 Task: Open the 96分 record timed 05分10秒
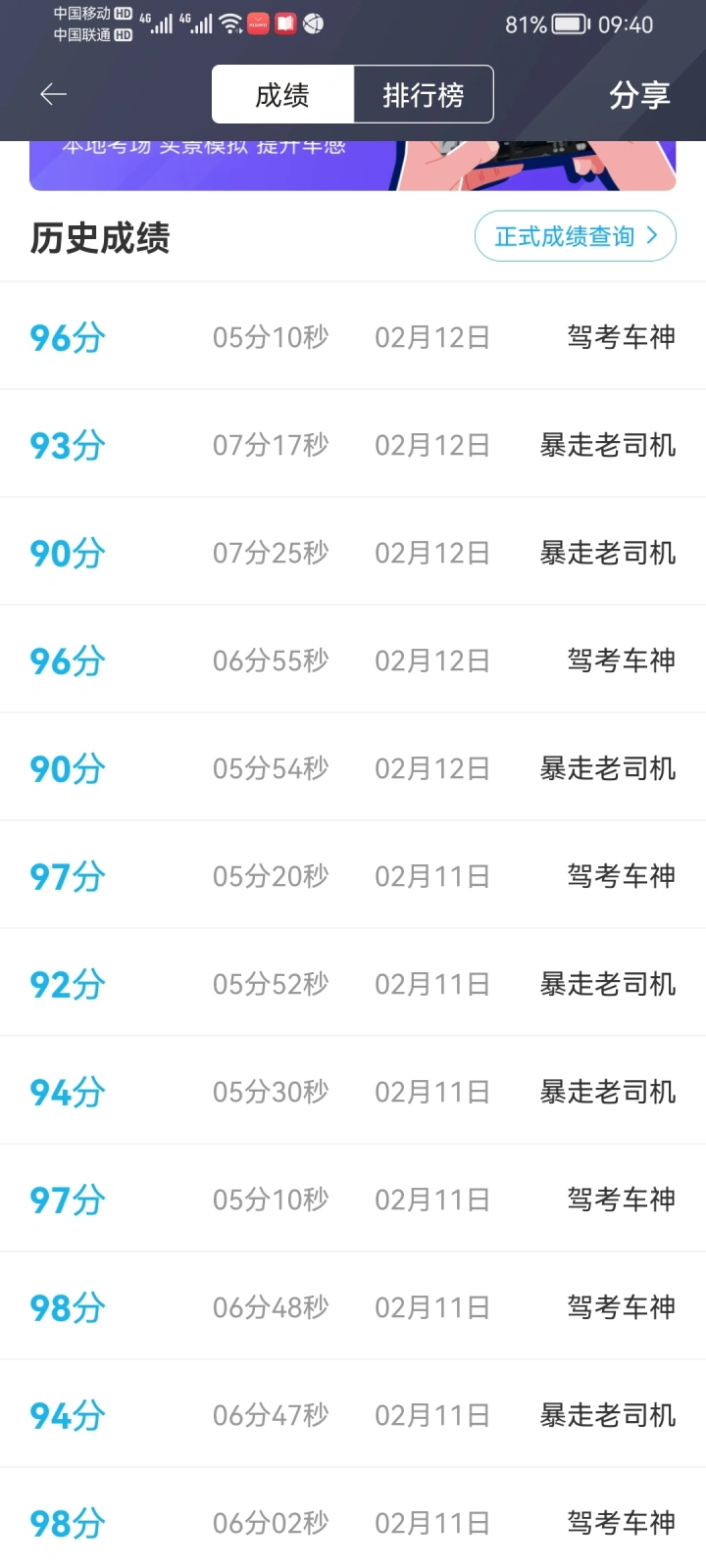coord(353,337)
